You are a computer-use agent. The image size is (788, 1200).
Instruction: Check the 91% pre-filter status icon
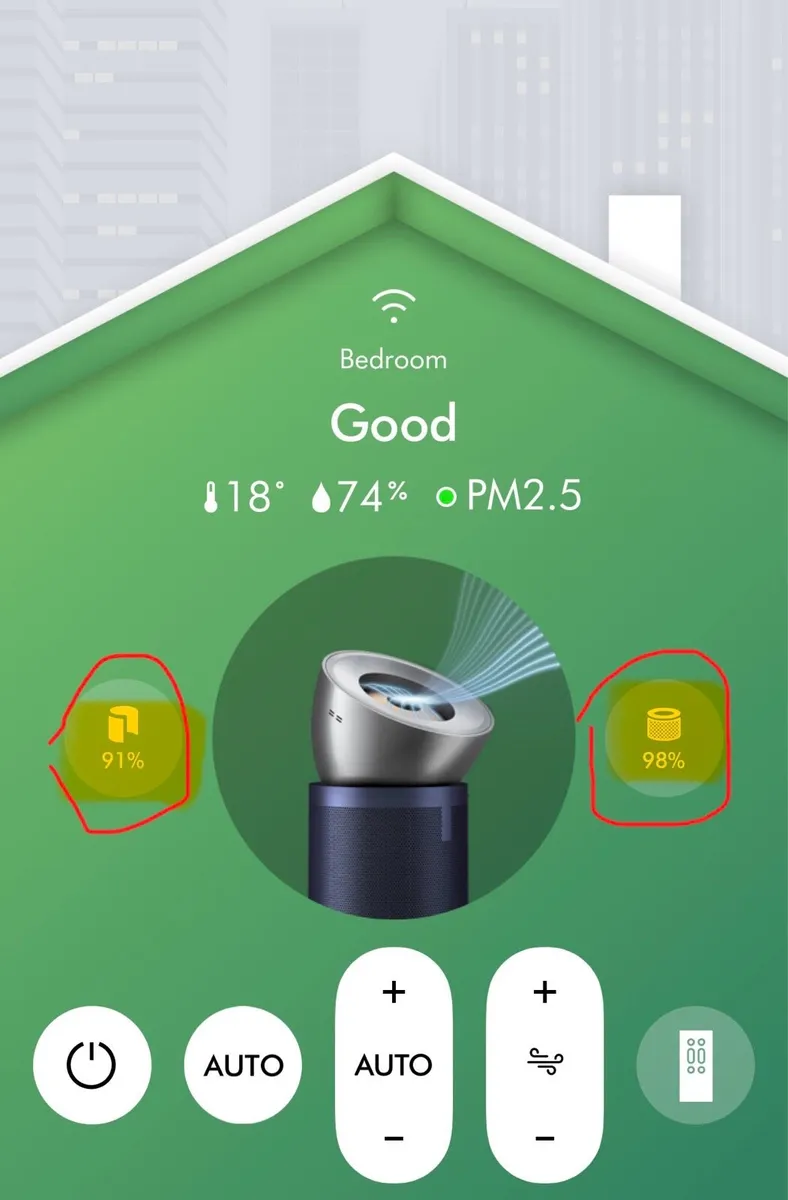(x=122, y=735)
